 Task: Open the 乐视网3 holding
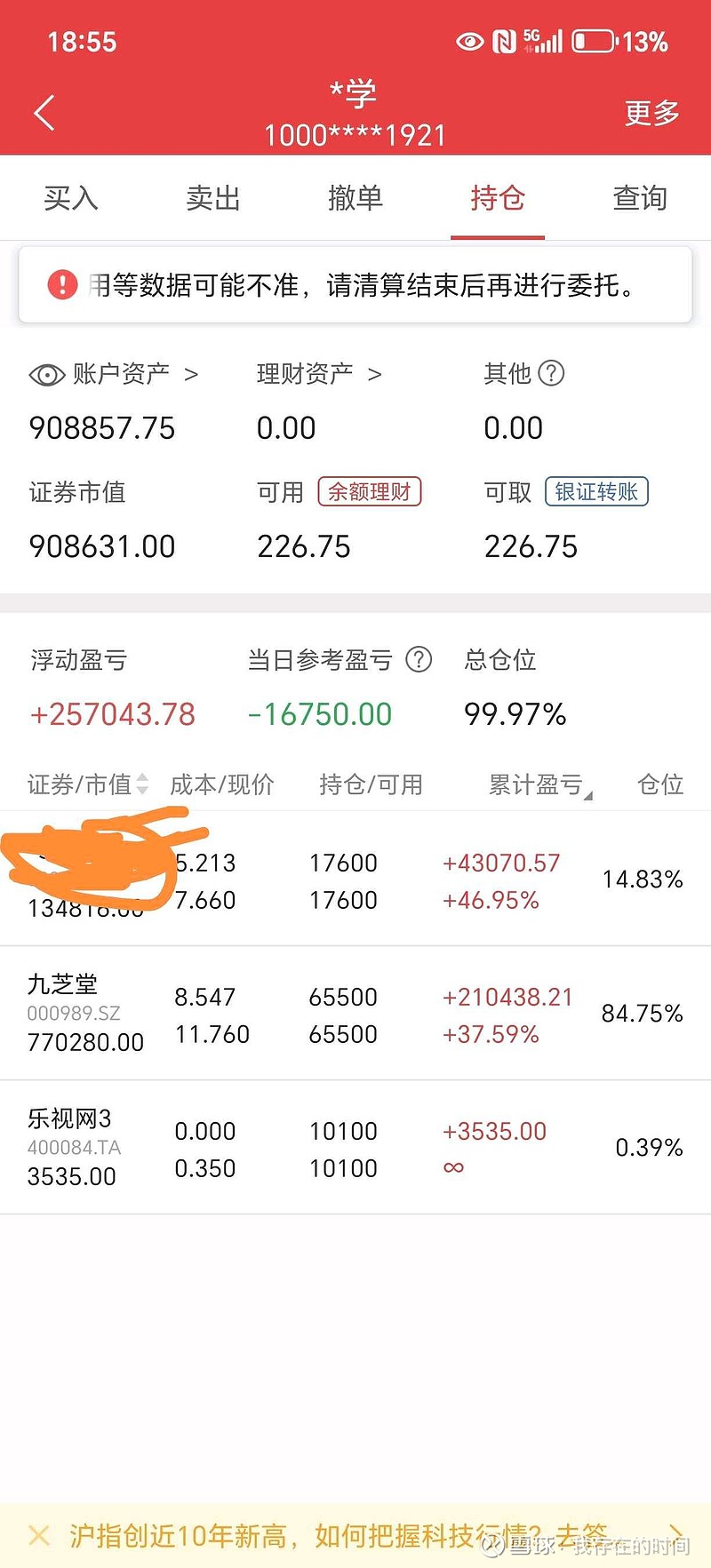click(355, 1148)
